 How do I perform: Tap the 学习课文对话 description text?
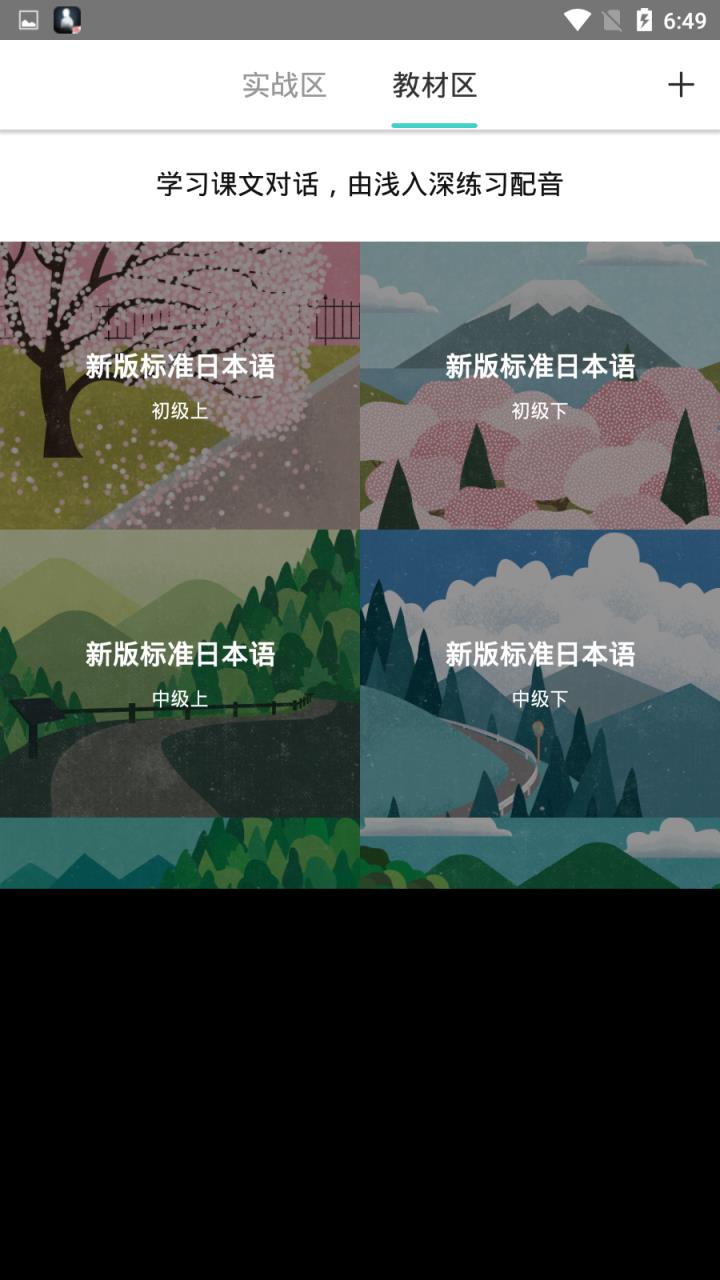(360, 185)
